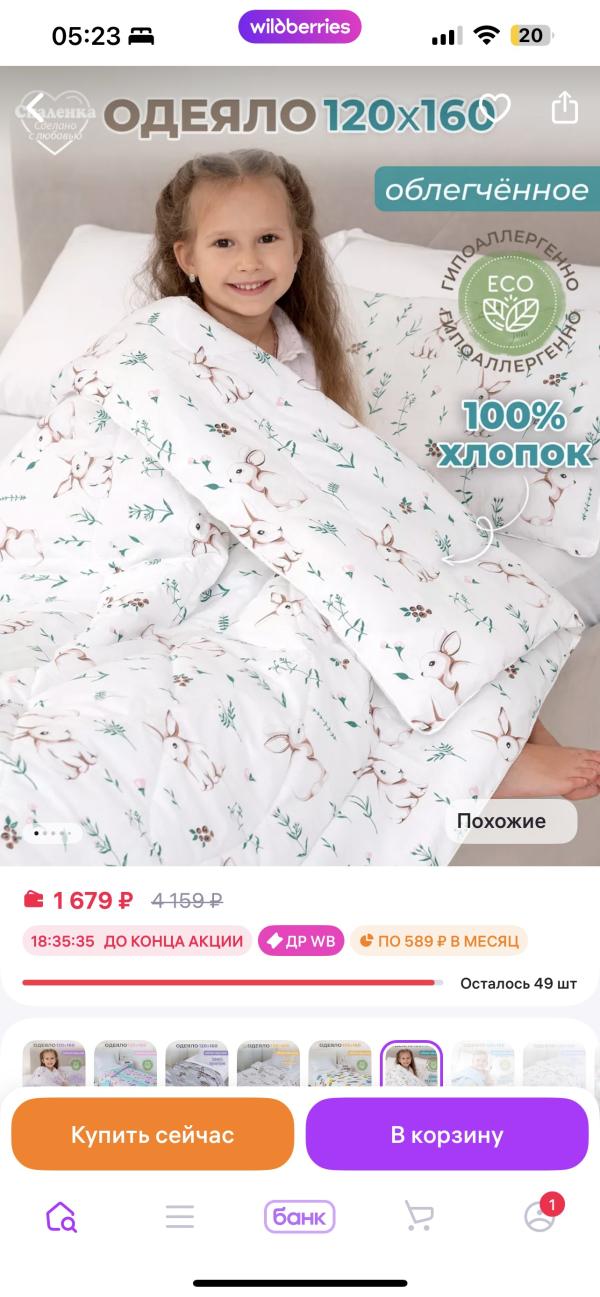Screen dimensions: 600x1297
Task: Add the item with В корзину
Action: click(x=446, y=1134)
